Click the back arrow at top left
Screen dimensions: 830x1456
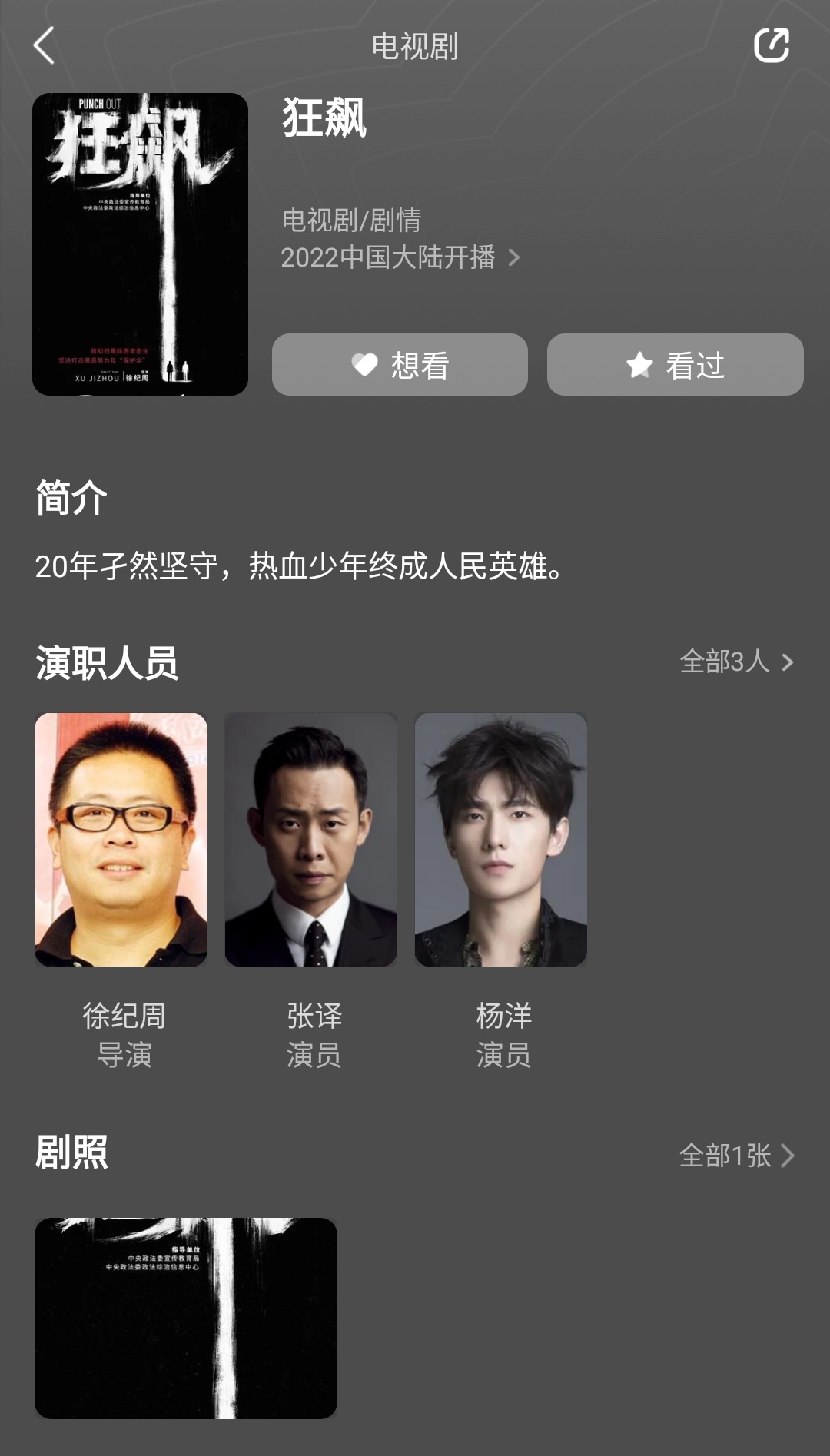pyautogui.click(x=44, y=45)
